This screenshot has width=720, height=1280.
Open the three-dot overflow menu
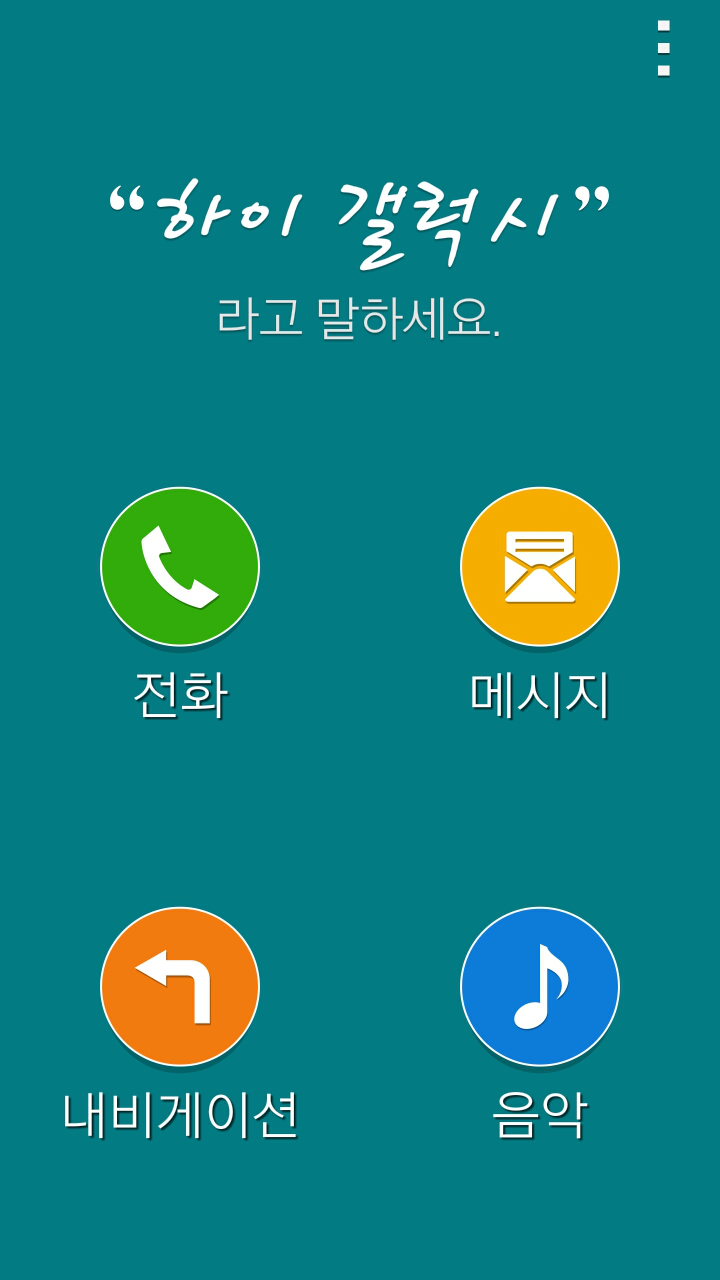pyautogui.click(x=663, y=48)
